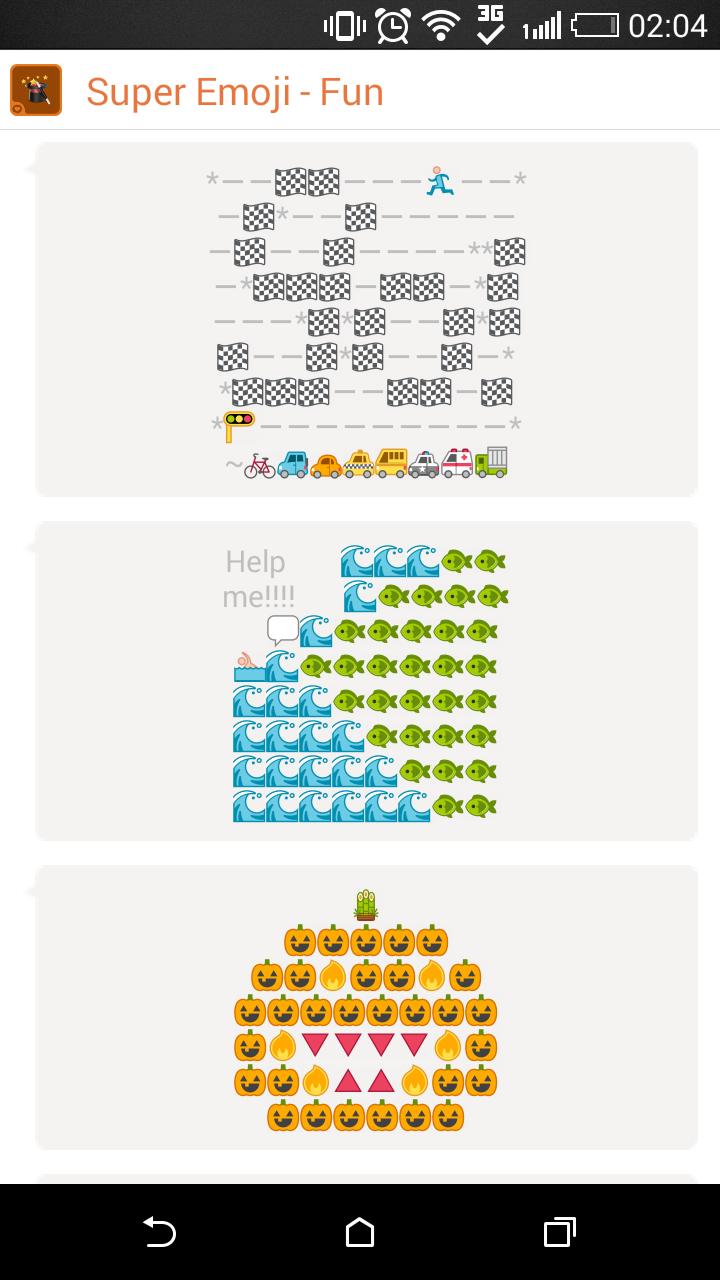Click the Super Emoji - Fun title text
Viewport: 720px width, 1280px height.
(234, 91)
